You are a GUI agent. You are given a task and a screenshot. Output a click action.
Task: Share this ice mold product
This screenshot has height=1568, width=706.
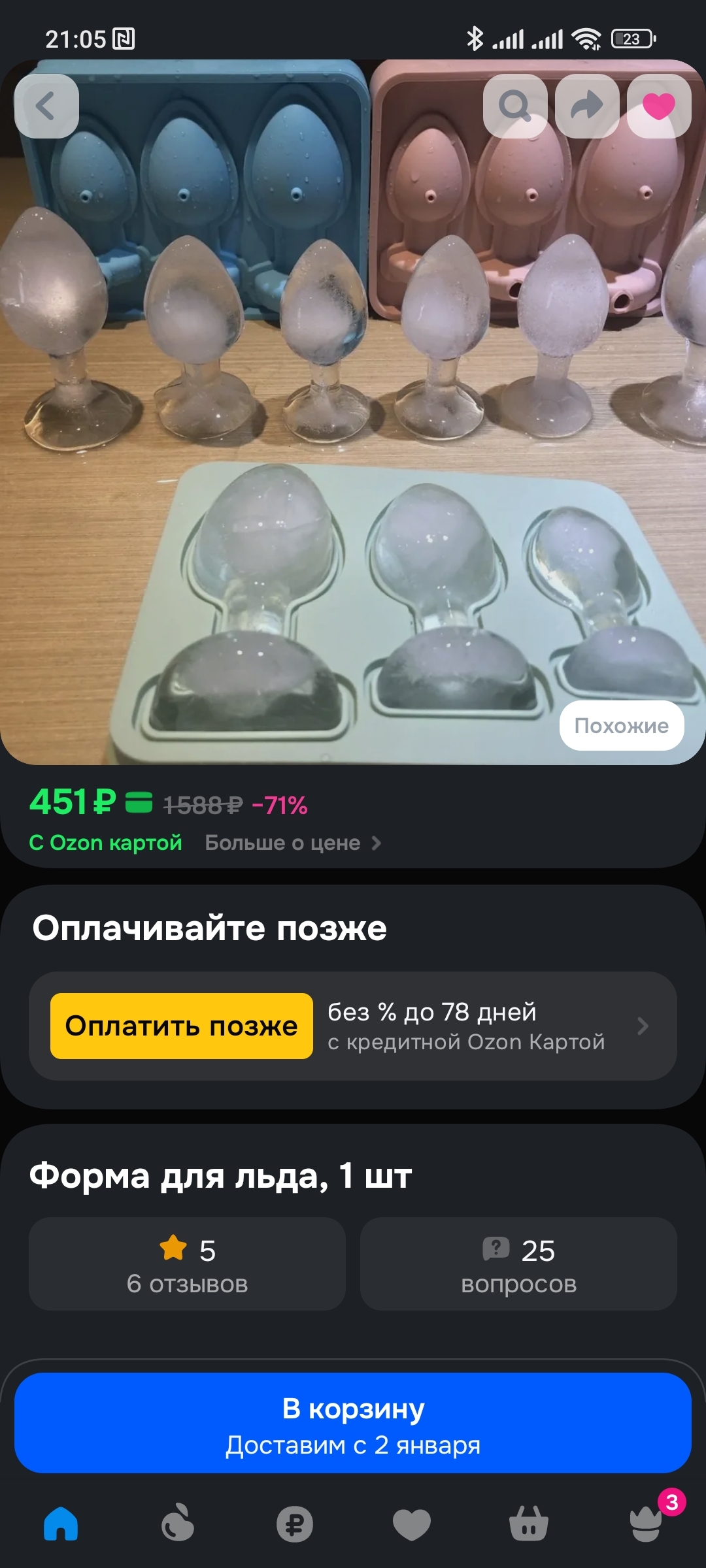tap(587, 106)
